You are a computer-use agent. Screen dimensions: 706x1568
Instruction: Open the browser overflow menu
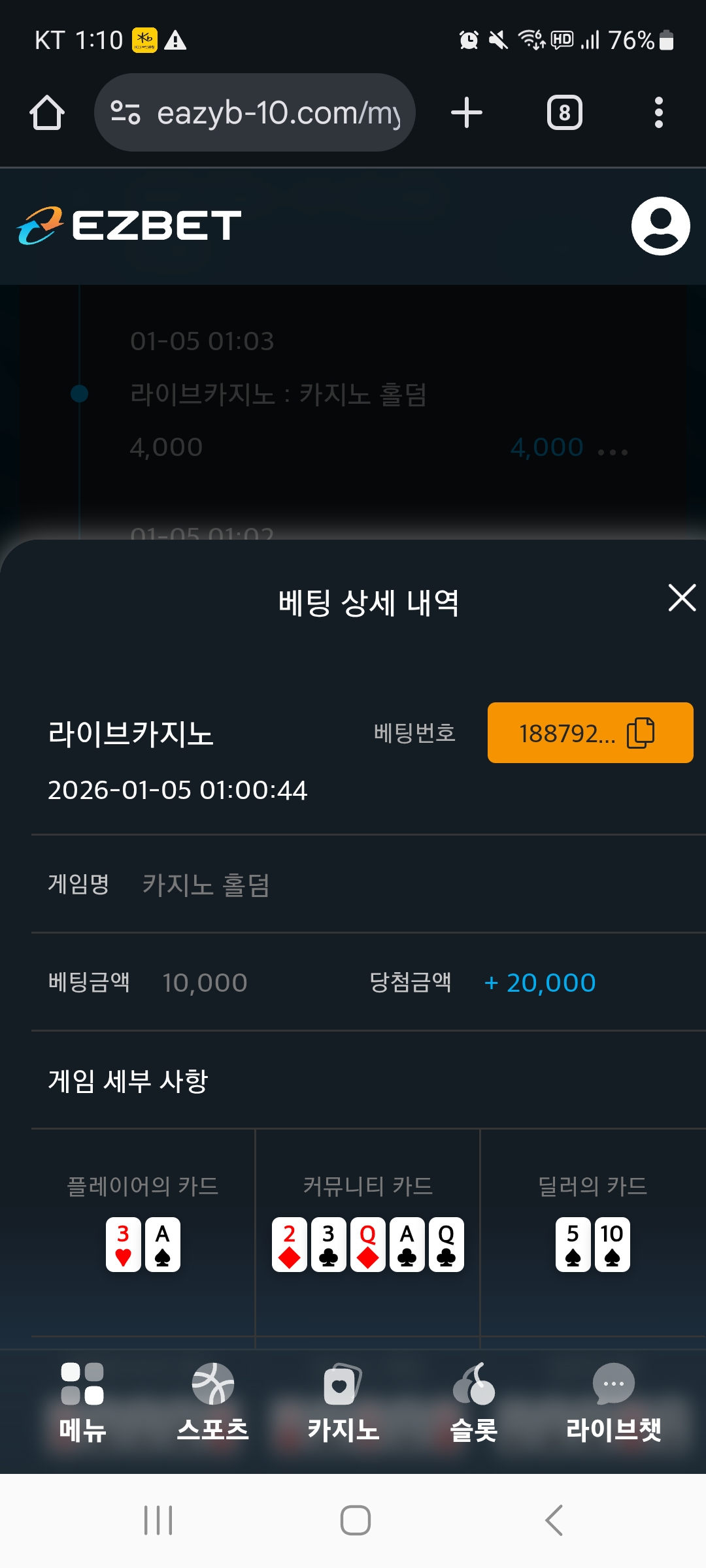pyautogui.click(x=659, y=112)
